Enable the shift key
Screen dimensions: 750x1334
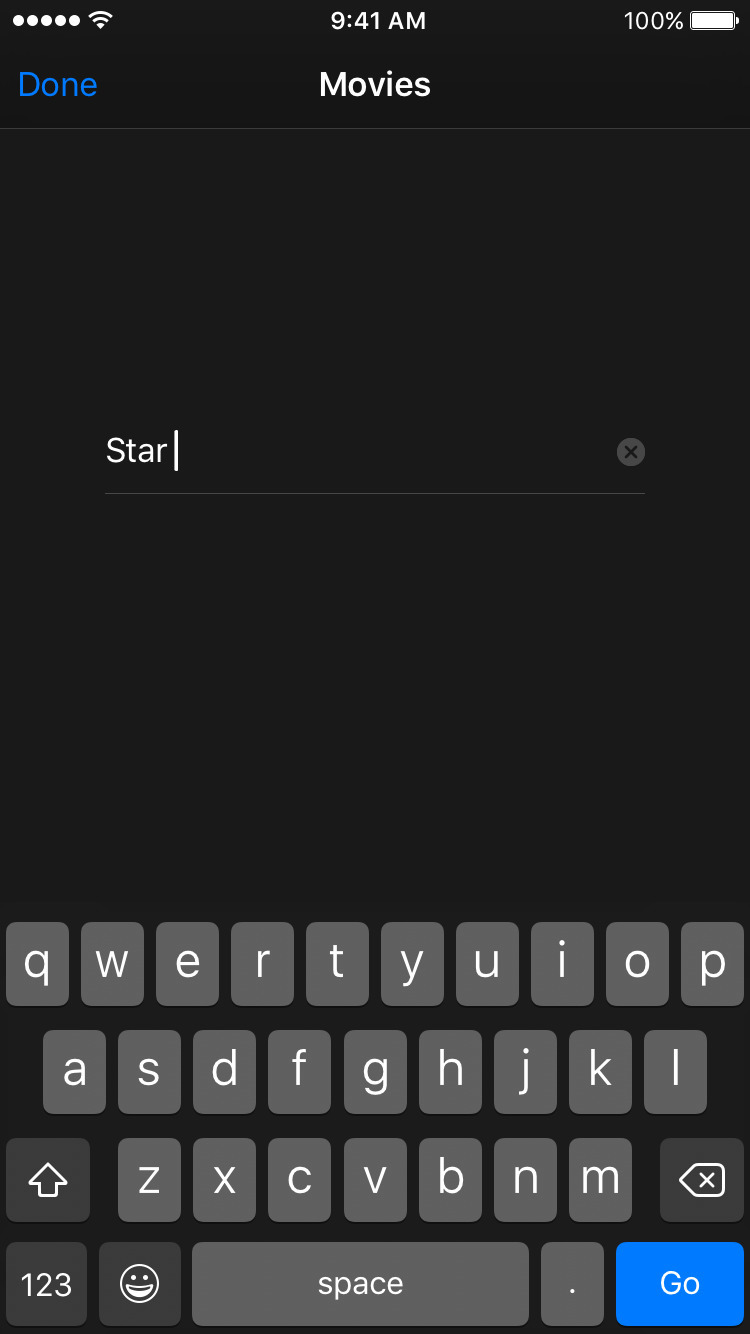click(48, 1180)
